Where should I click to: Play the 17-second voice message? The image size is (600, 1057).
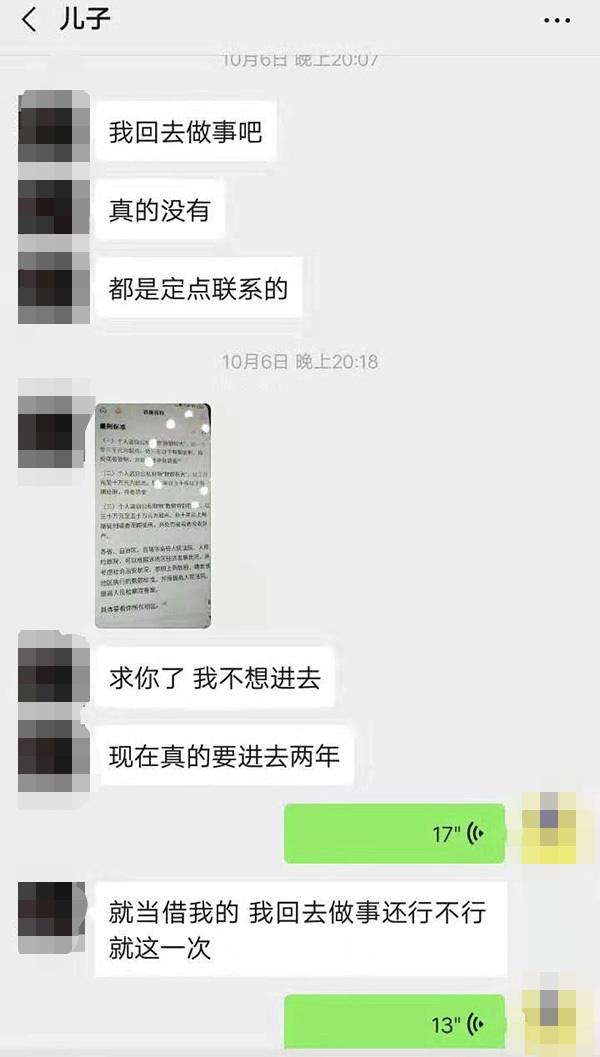click(x=395, y=833)
